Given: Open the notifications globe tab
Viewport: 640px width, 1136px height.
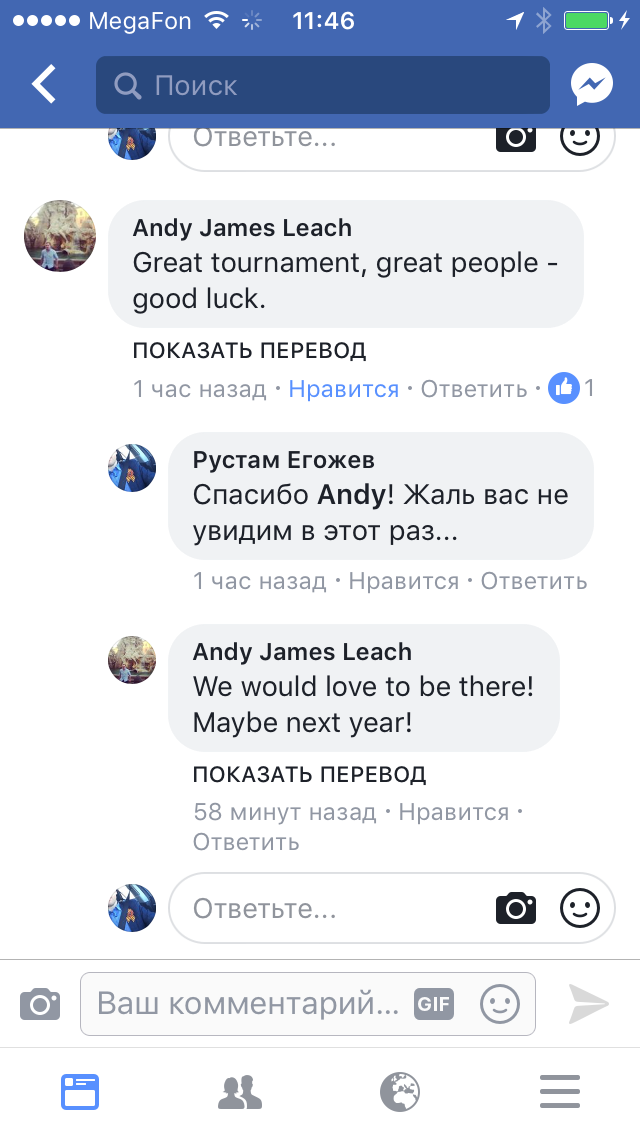Looking at the screenshot, I should [x=400, y=1093].
